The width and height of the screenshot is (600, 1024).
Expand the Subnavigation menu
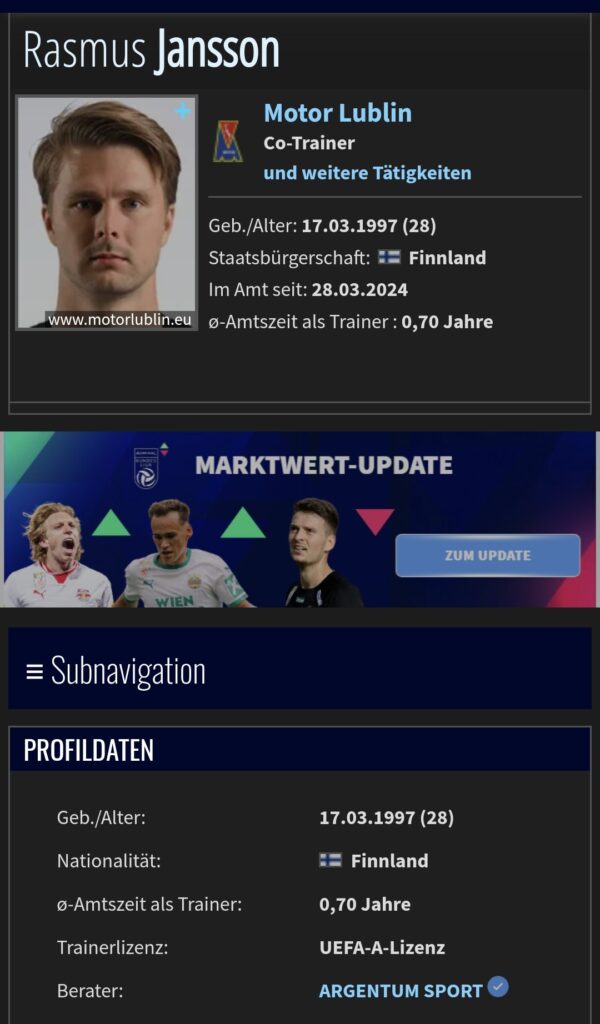pos(115,670)
